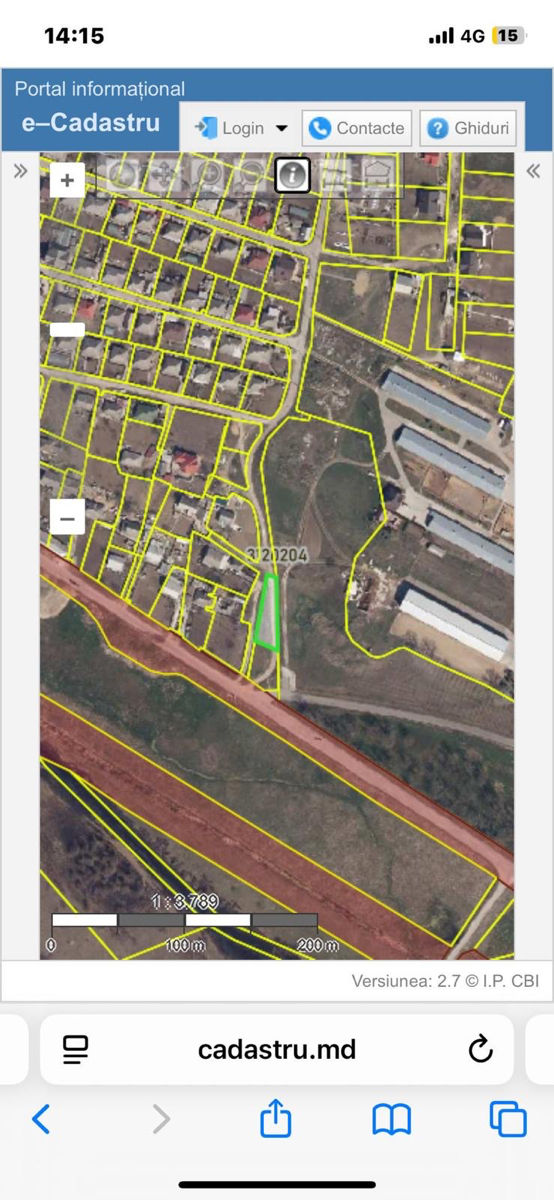The width and height of the screenshot is (554, 1200).
Task: Go back in Safari
Action: pos(41,1119)
